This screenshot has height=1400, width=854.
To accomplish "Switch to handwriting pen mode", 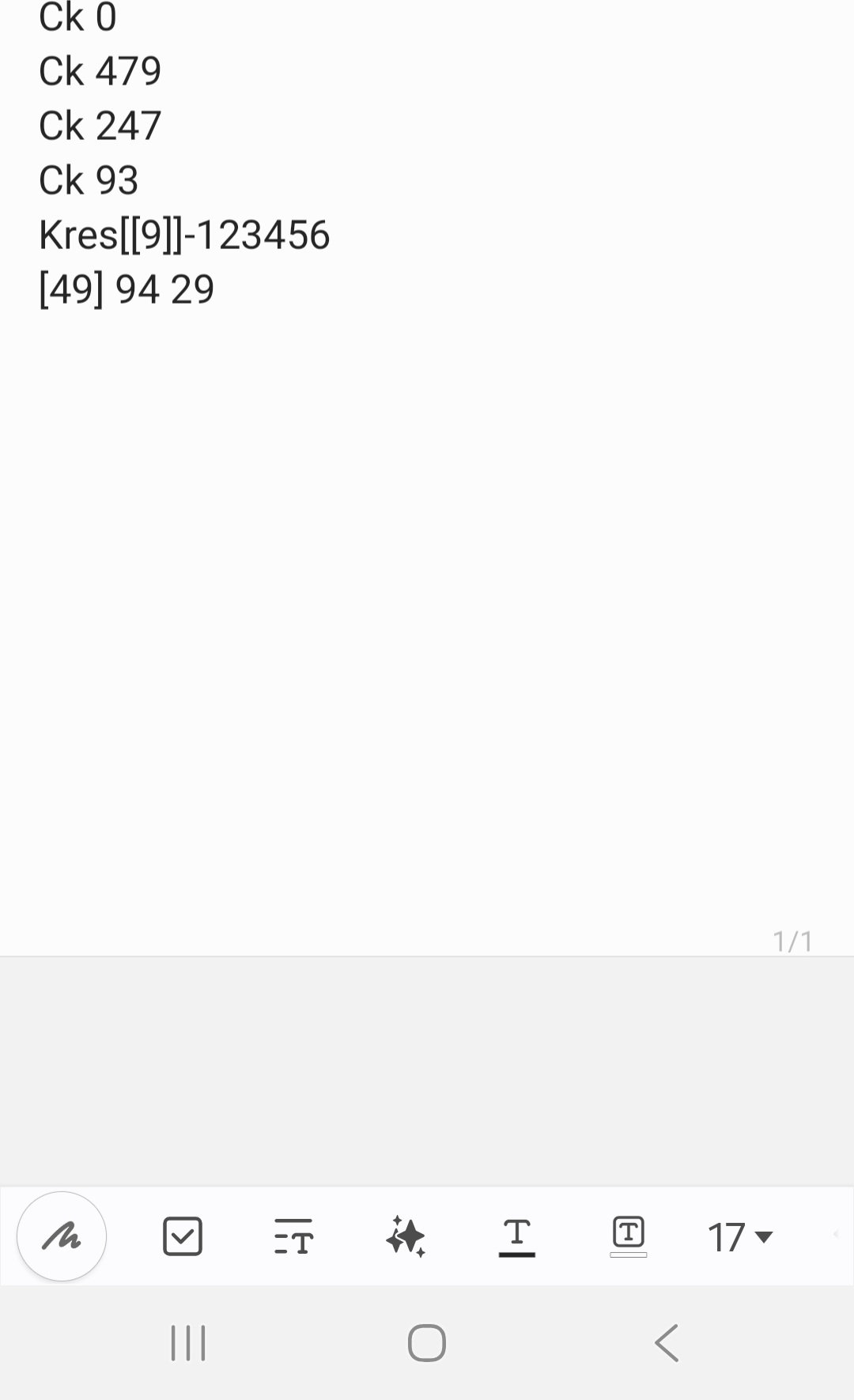I will (x=62, y=1236).
